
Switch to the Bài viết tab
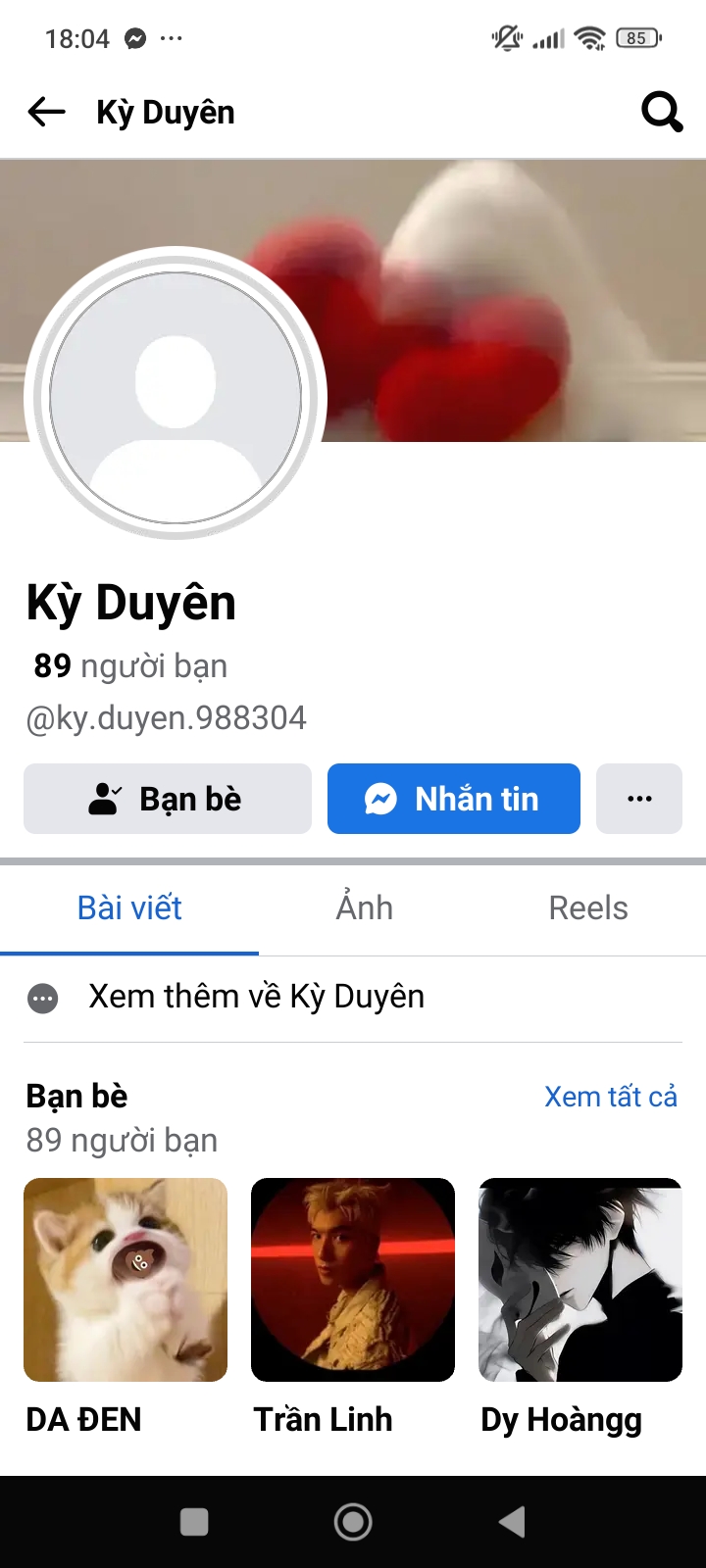129,907
